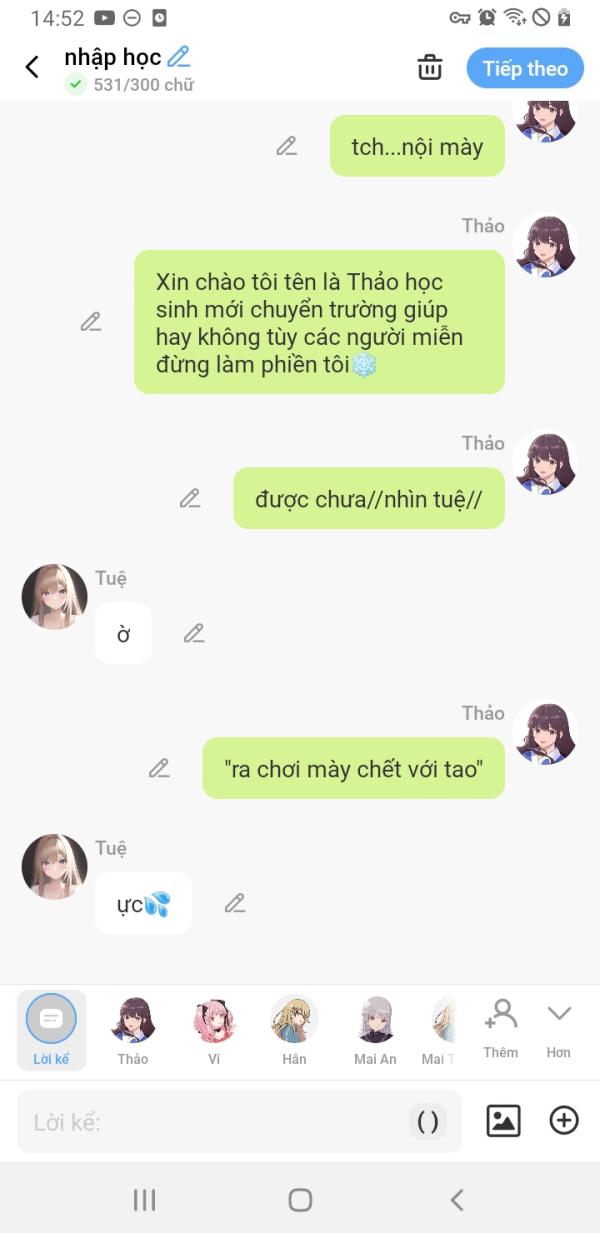This screenshot has height=1233, width=600.
Task: Choose character Mai An as the speaker
Action: [376, 1030]
